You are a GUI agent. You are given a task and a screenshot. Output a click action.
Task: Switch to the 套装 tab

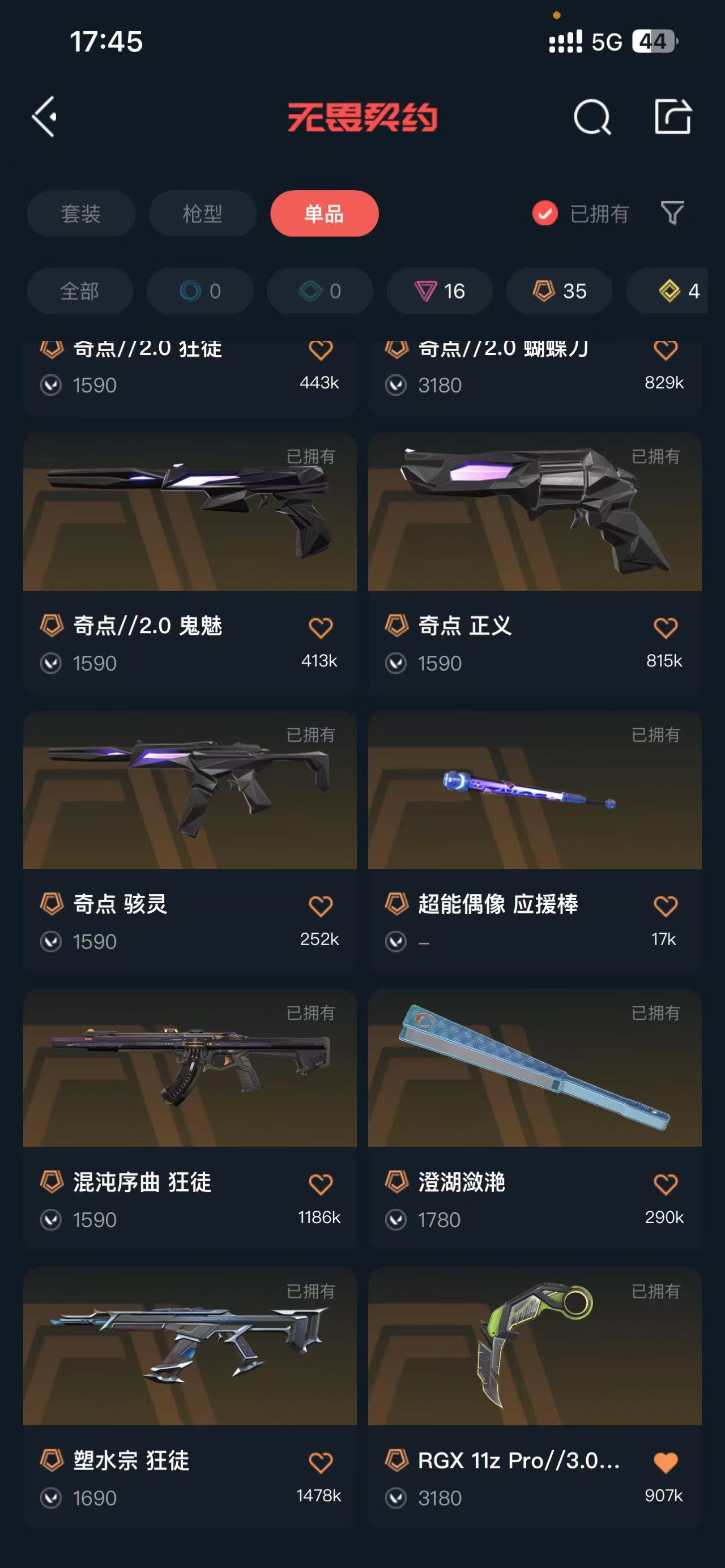81,213
